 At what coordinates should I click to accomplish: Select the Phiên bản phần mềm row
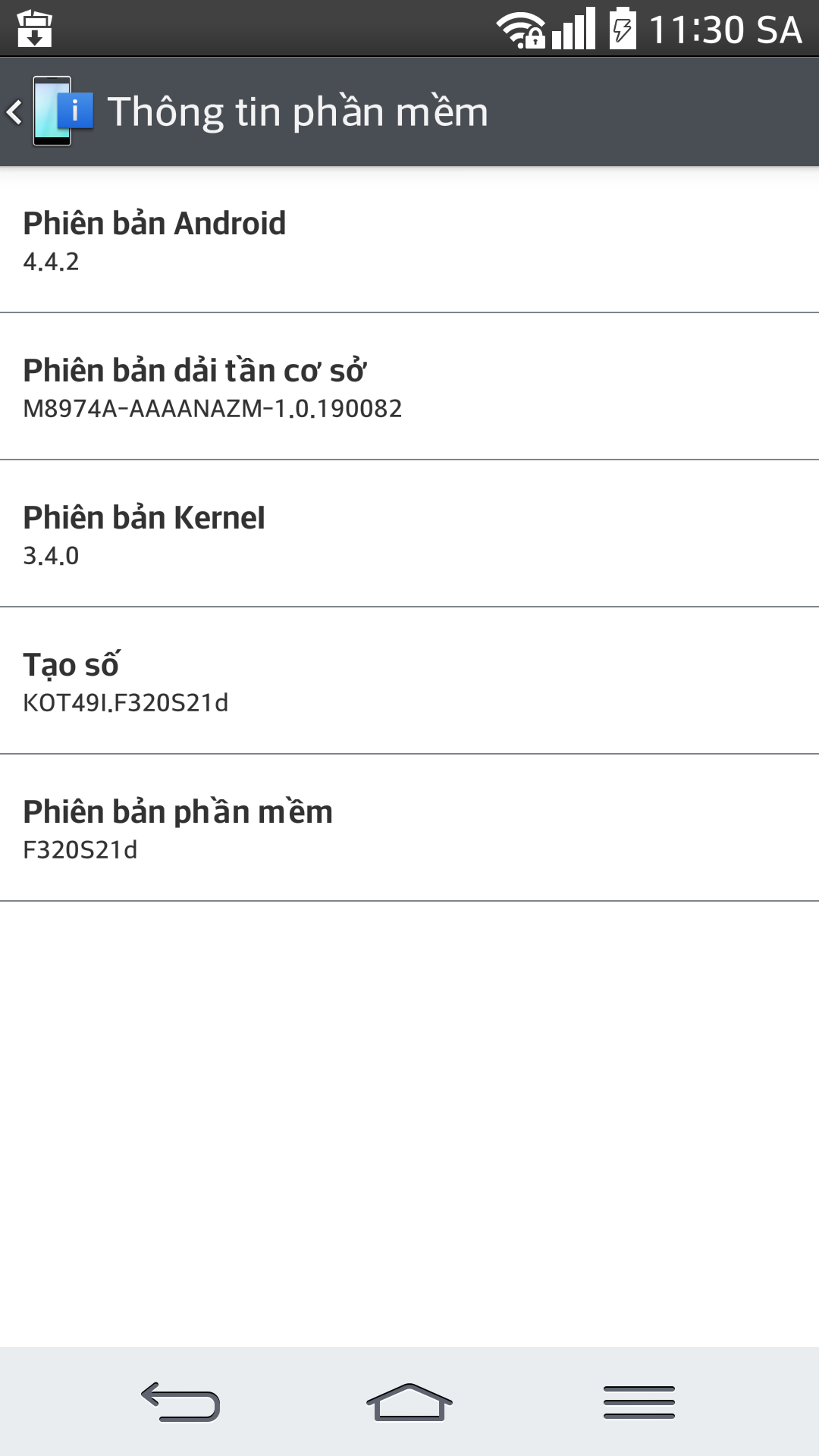click(x=409, y=828)
